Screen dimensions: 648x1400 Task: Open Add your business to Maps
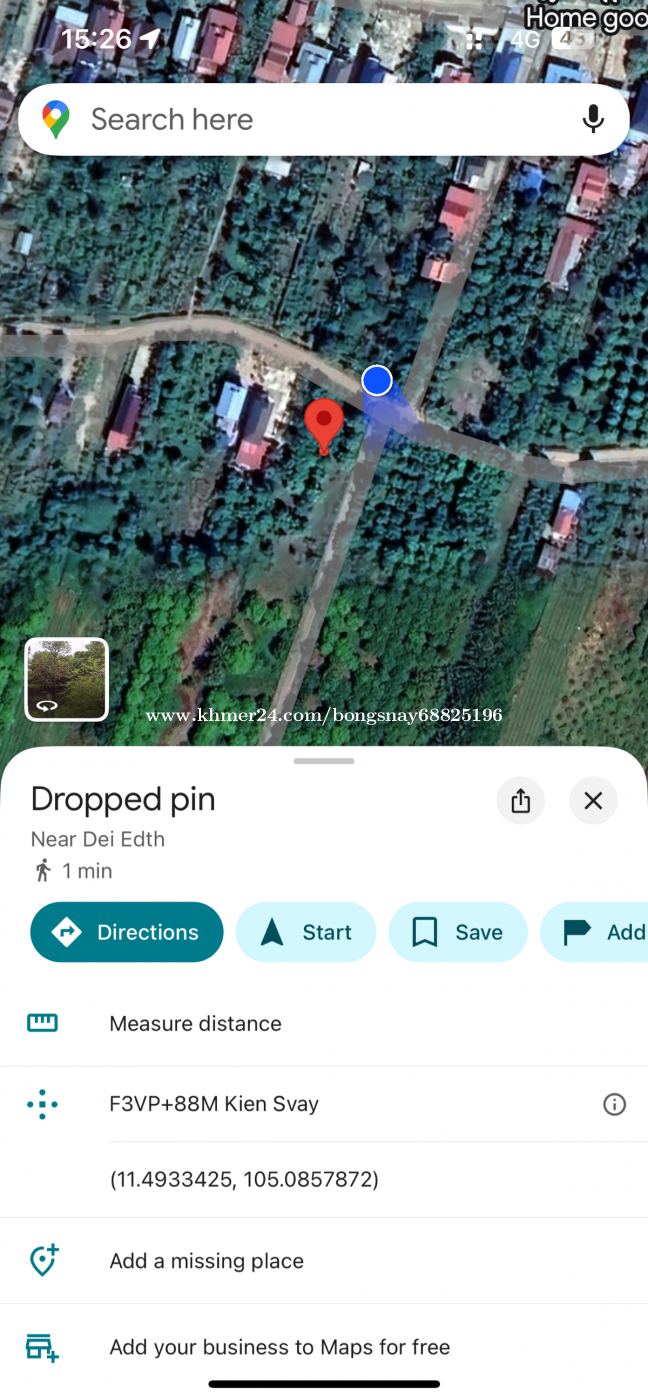click(x=279, y=1347)
